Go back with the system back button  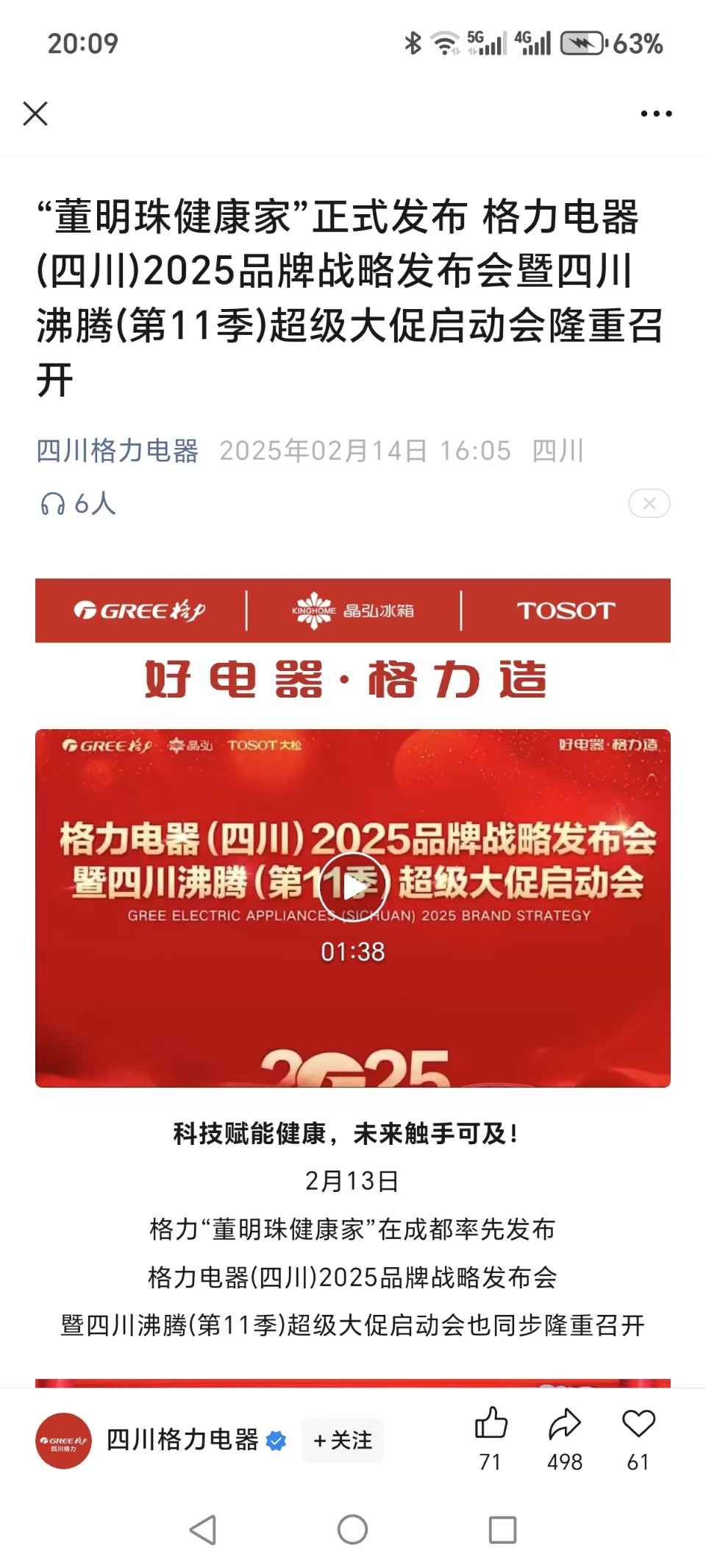click(x=203, y=1530)
